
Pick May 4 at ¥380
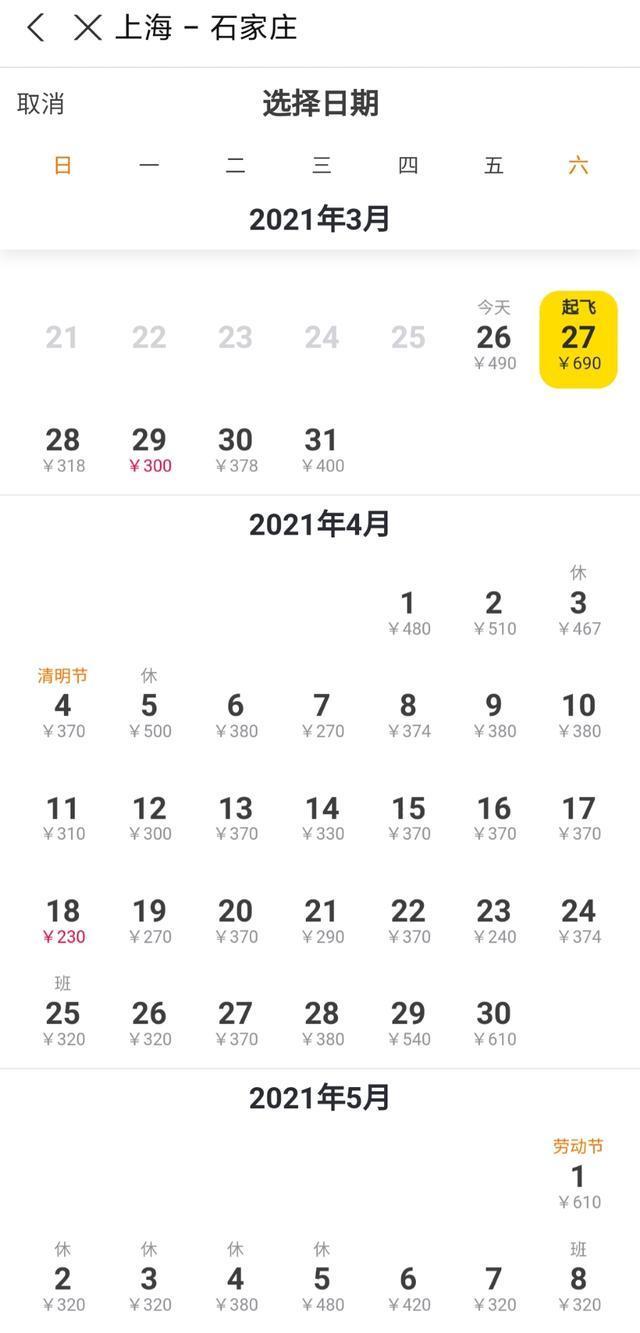tap(235, 1283)
